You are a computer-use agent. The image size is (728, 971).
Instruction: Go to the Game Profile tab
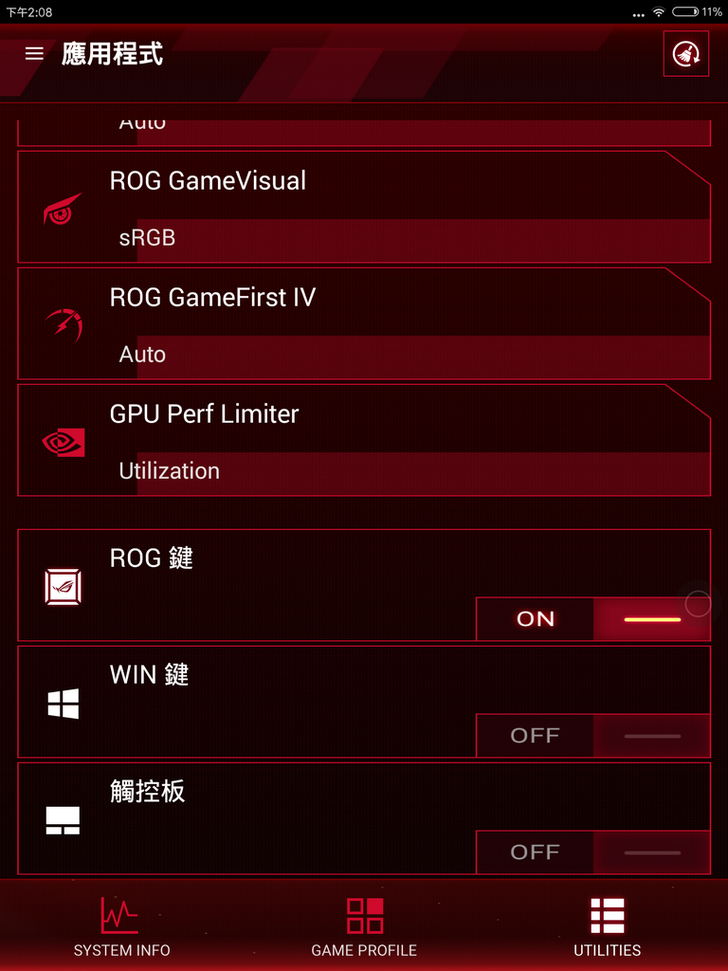point(364,927)
